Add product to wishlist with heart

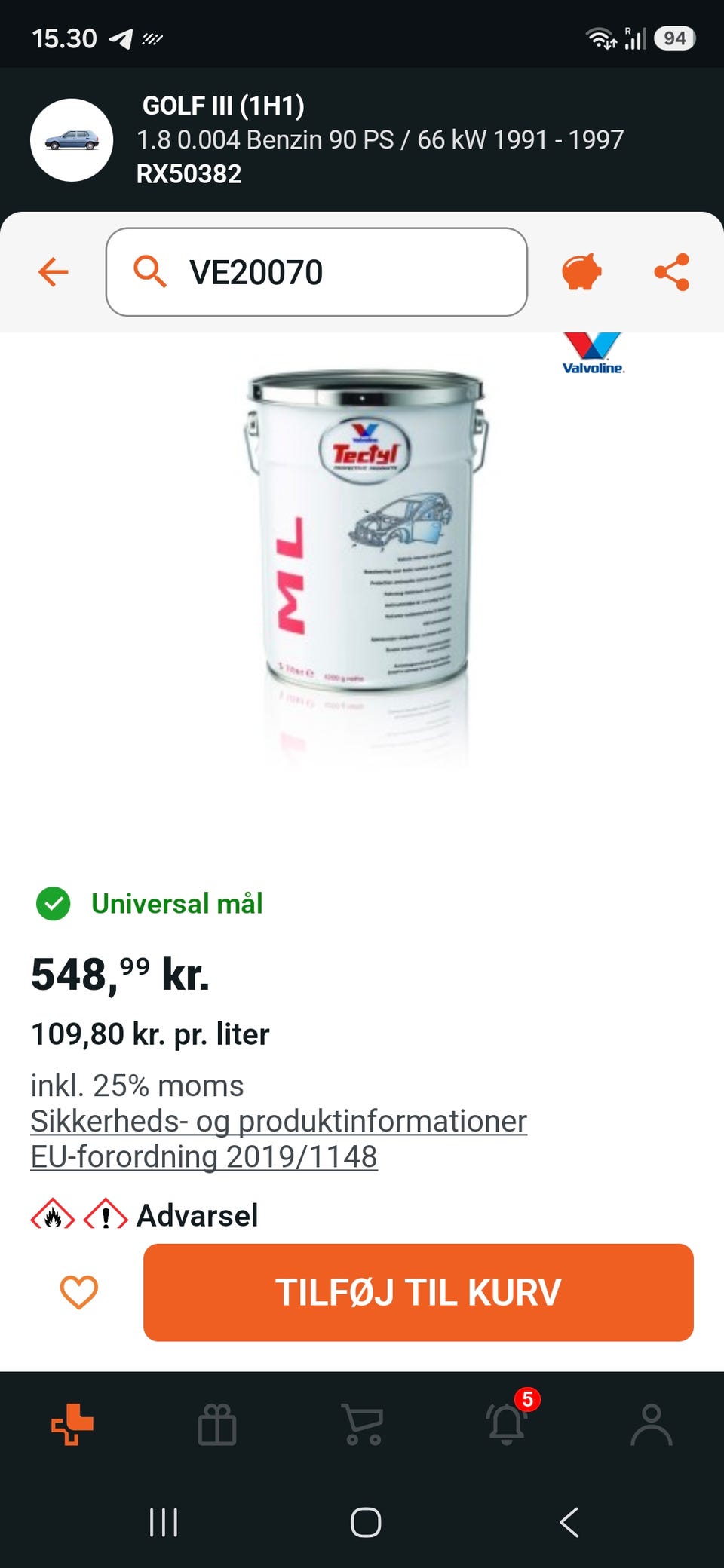pos(79,1292)
